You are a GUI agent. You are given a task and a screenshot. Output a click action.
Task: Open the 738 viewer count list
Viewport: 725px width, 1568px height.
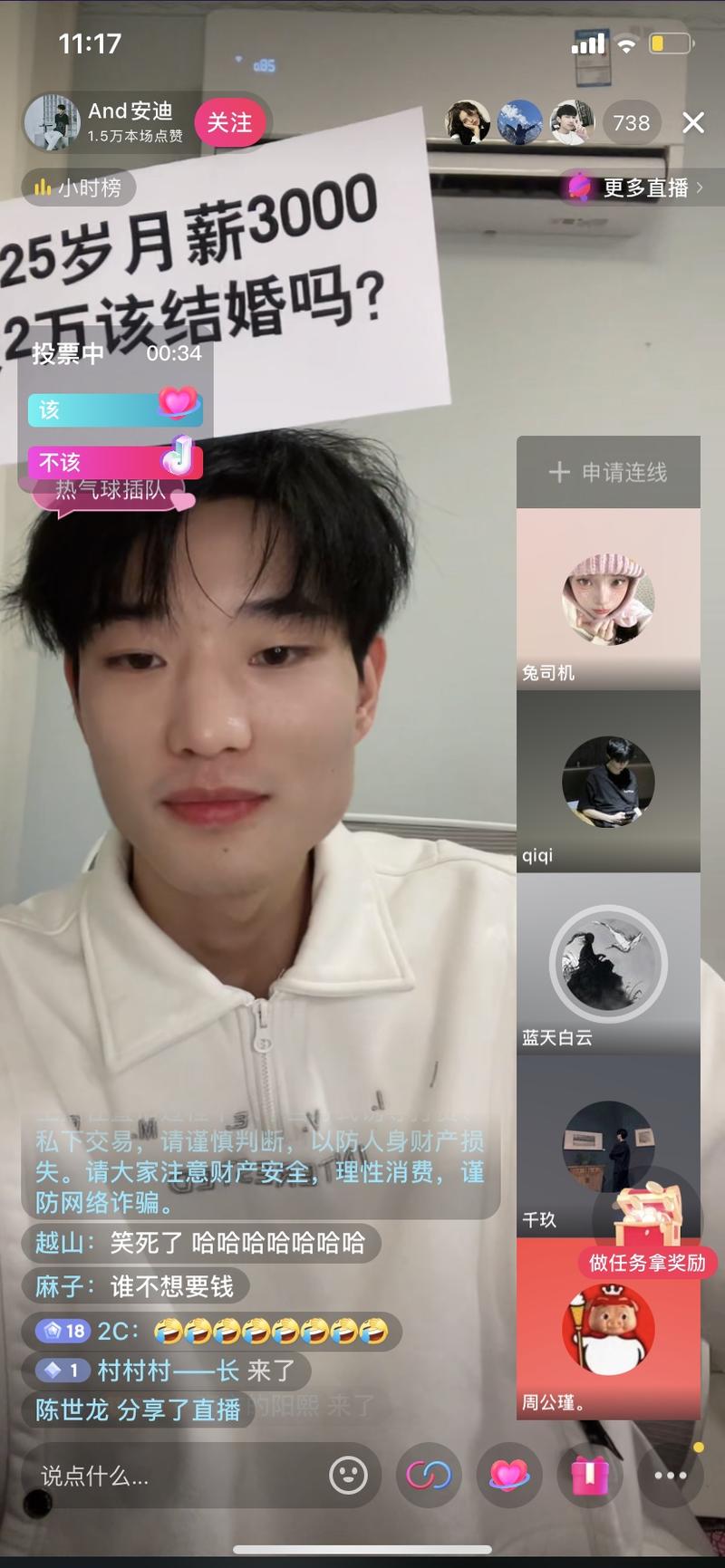pyautogui.click(x=631, y=123)
